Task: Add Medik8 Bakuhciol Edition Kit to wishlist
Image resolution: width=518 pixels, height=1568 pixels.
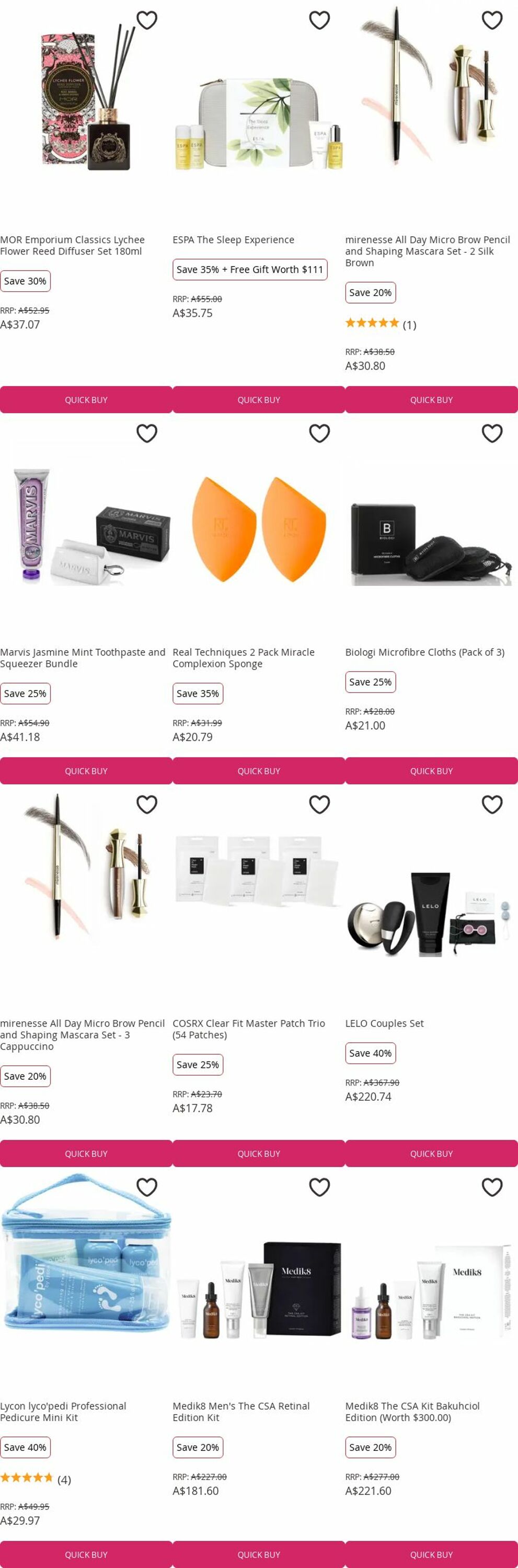Action: pos(492,1187)
